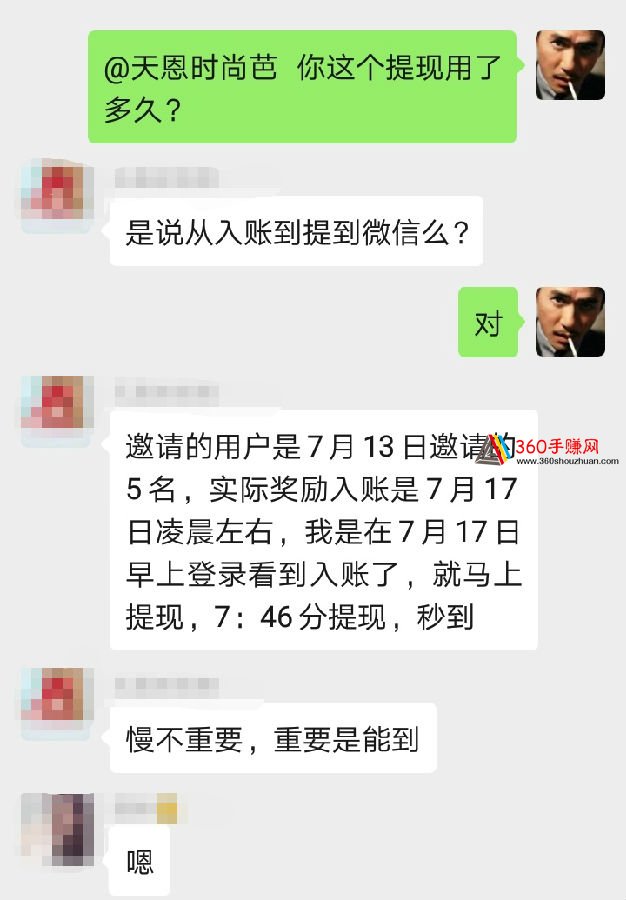This screenshot has height=900, width=626.
Task: View profile of sender of 慢不重要 message
Action: tap(56, 703)
